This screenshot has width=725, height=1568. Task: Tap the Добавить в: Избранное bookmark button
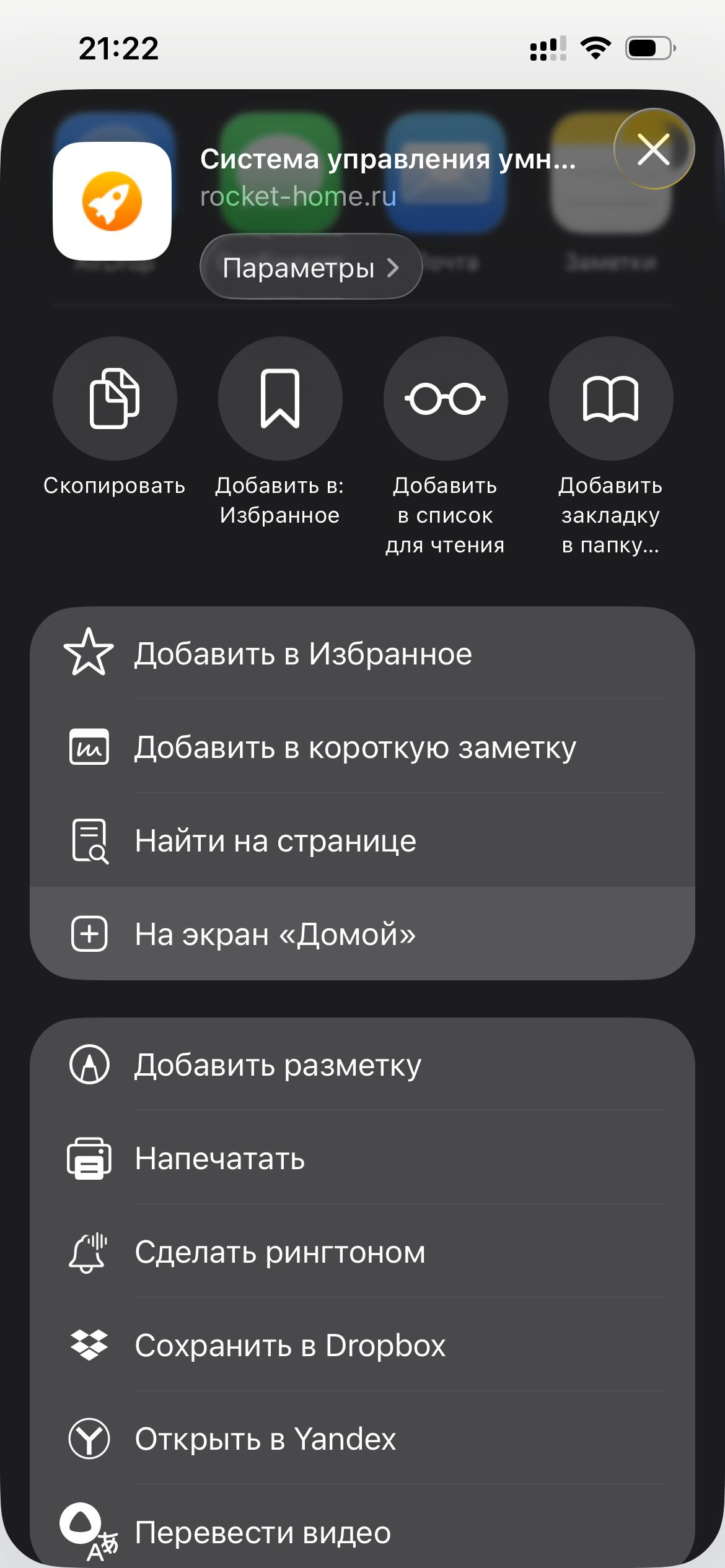[280, 399]
